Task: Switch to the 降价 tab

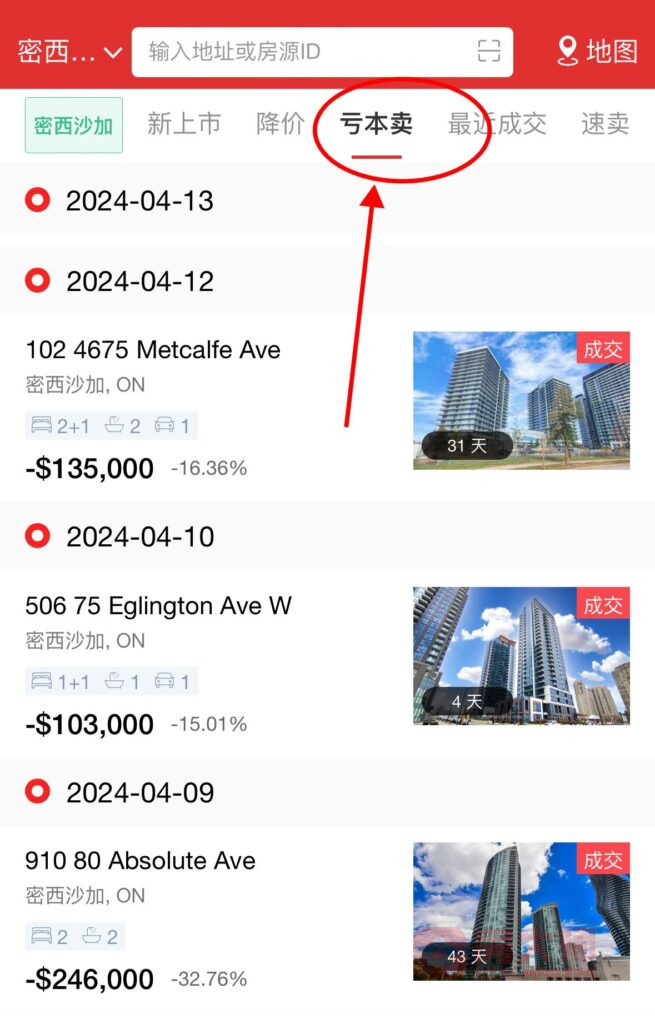Action: click(x=280, y=124)
